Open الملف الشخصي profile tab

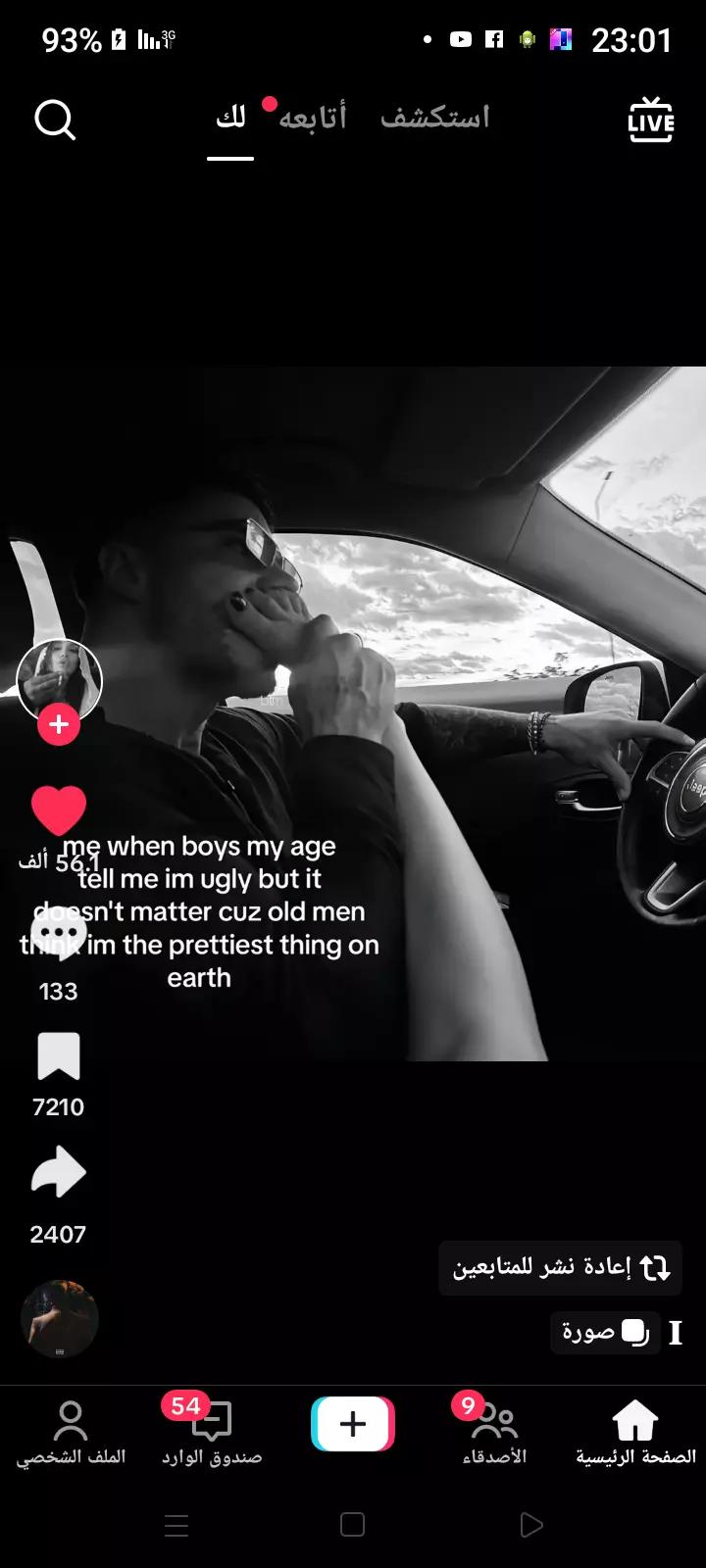click(x=71, y=1433)
